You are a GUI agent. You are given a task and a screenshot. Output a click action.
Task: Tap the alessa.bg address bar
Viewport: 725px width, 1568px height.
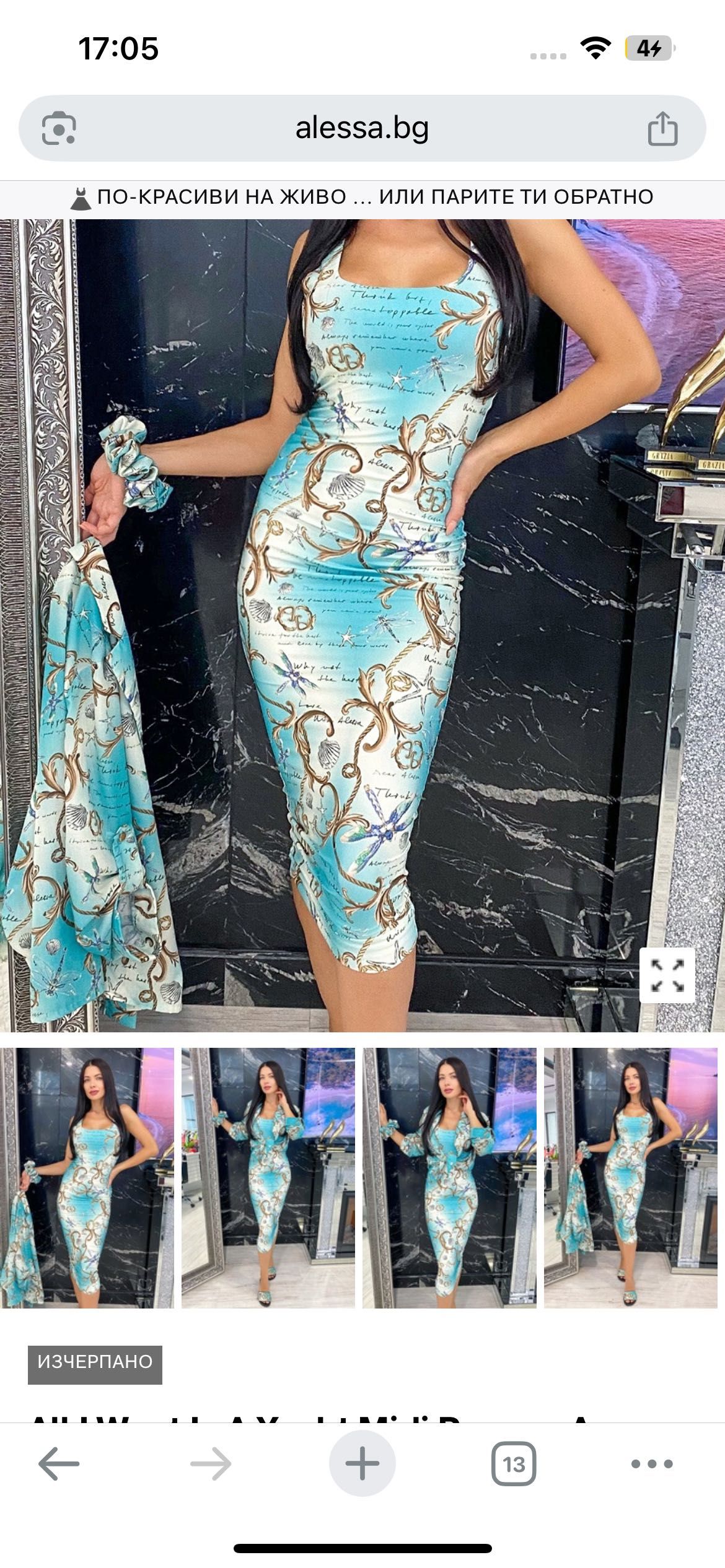pos(362,129)
